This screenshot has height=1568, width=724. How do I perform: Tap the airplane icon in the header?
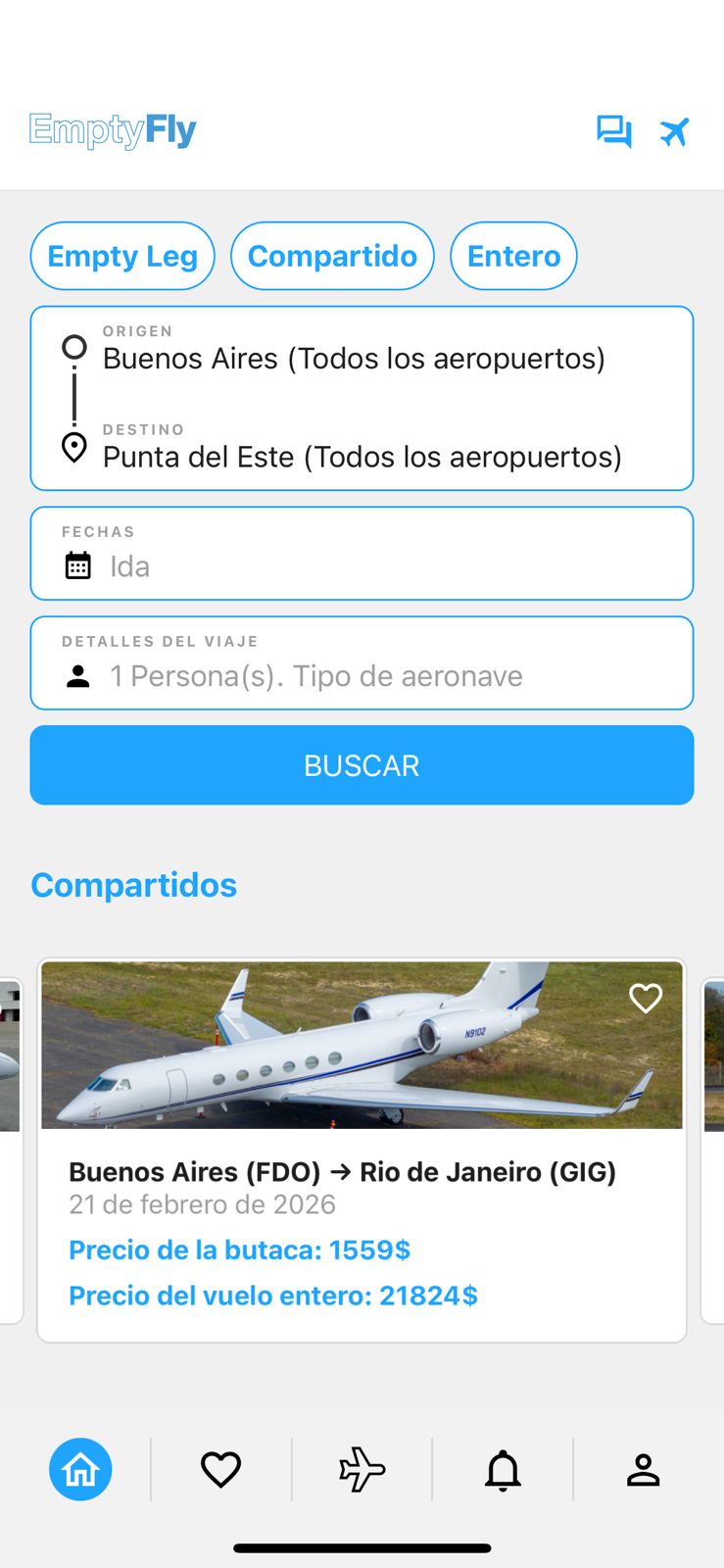674,131
